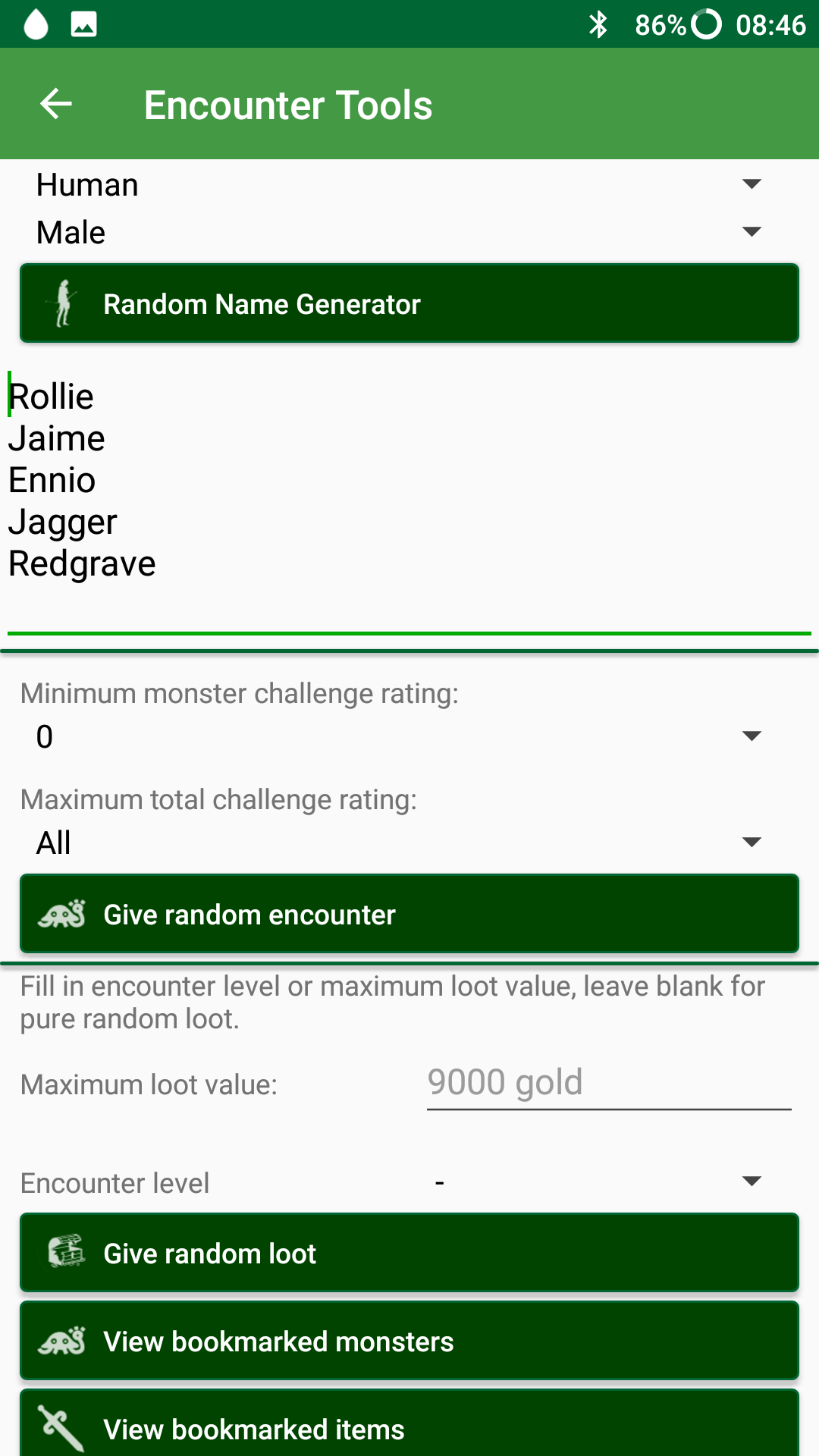Open maximum total challenge rating dropdown

point(399,843)
